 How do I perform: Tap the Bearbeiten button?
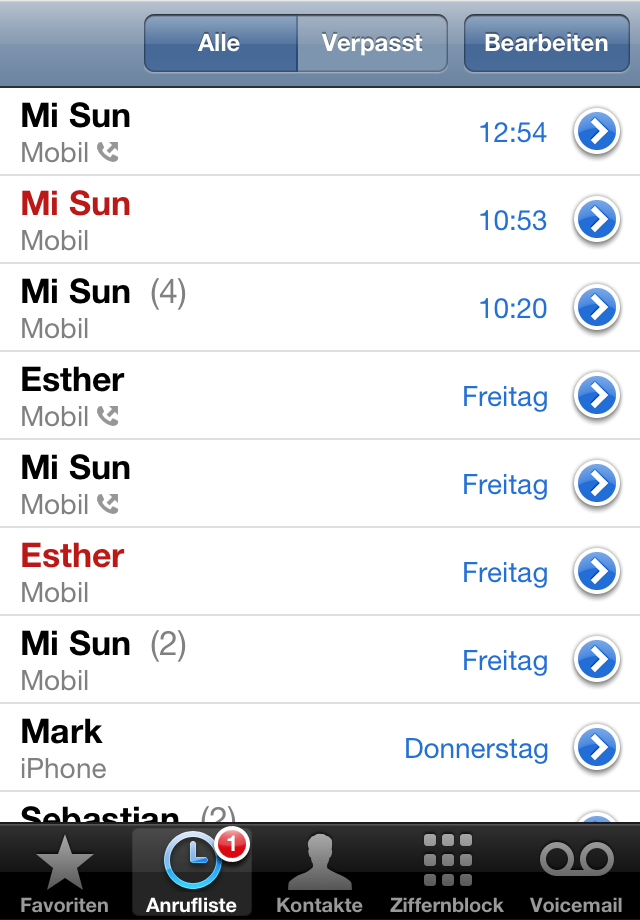[x=546, y=44]
